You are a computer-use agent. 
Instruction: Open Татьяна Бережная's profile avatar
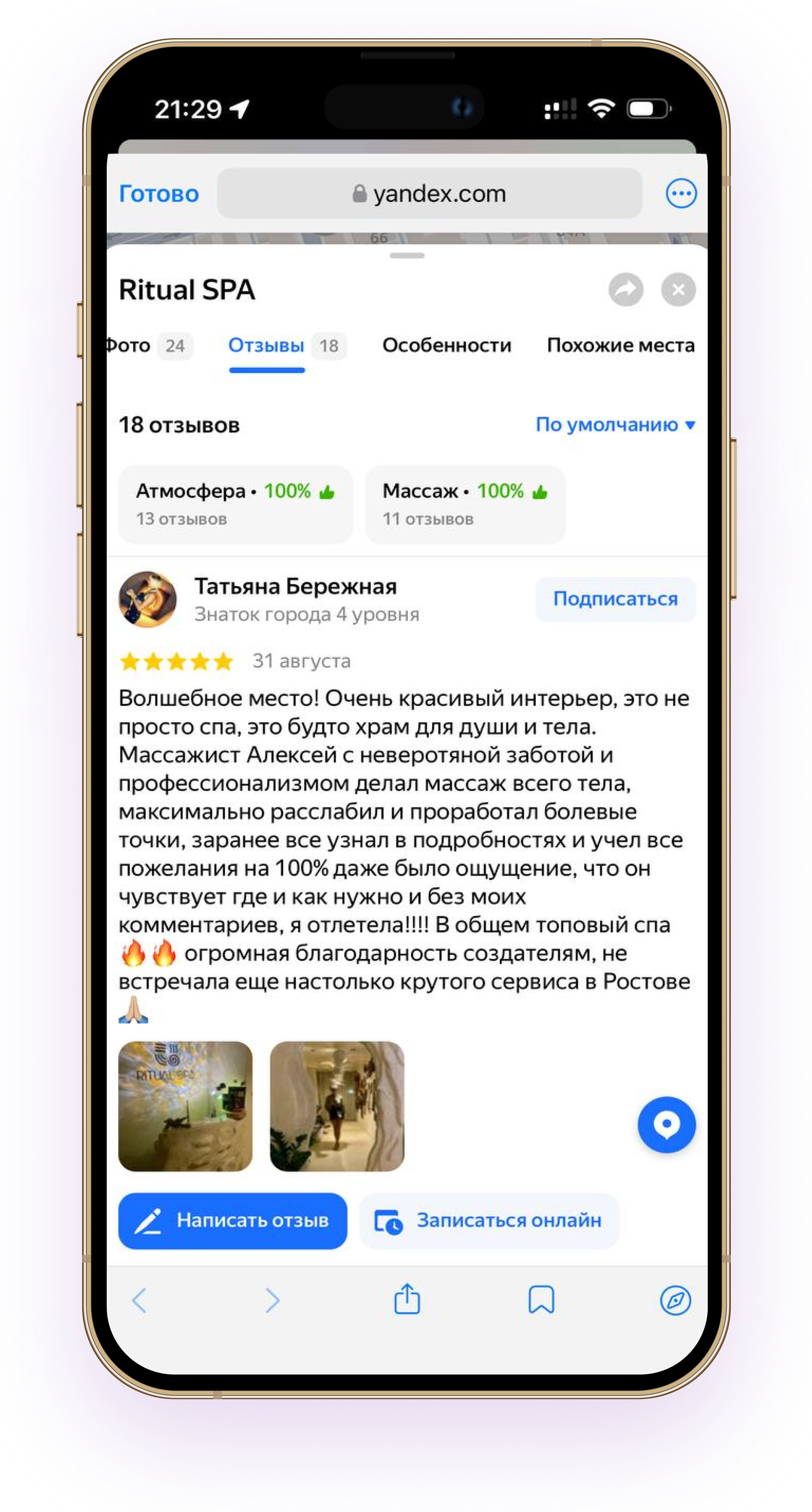(147, 599)
